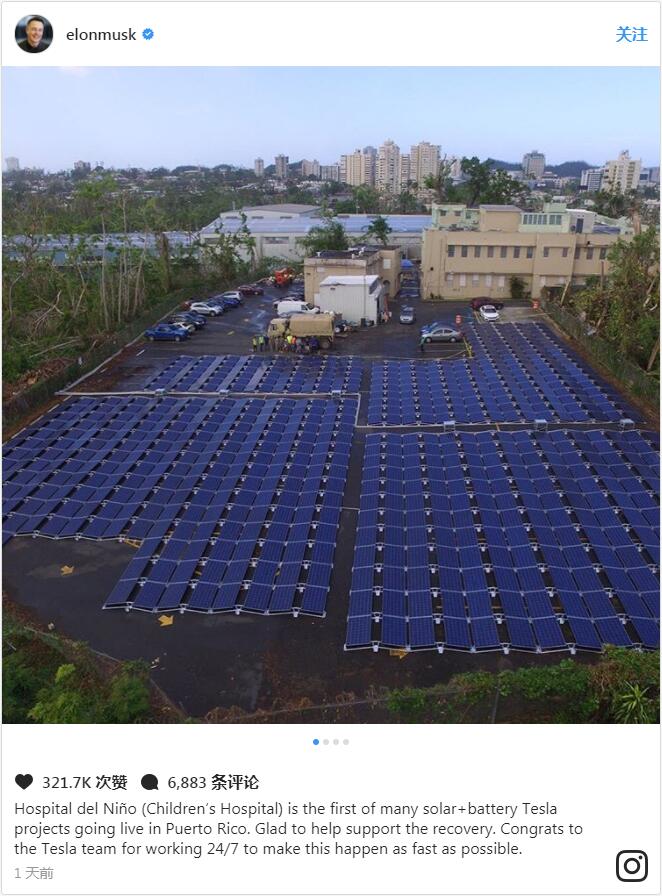Jump to the second photo via dot indicator
Viewport: 662px width, 896px height.
tap(326, 742)
